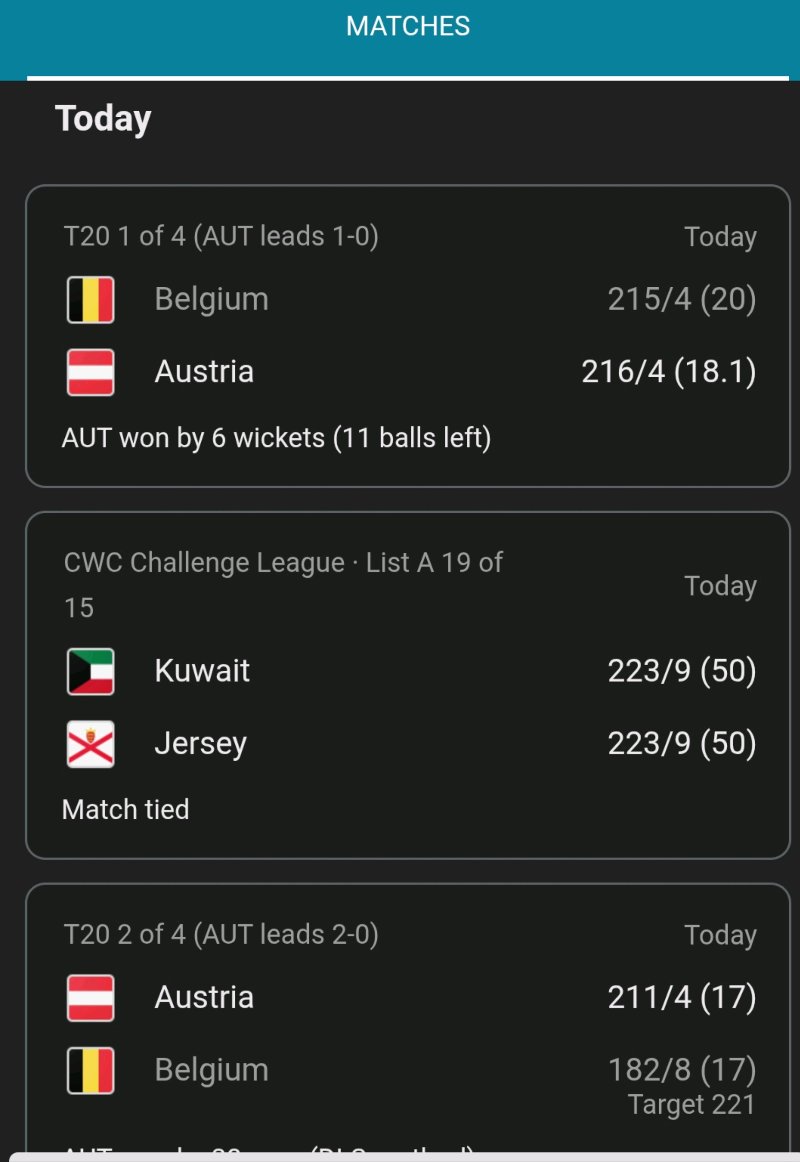Open the Kuwait vs Jersey tied match
The height and width of the screenshot is (1162, 800).
click(x=408, y=685)
